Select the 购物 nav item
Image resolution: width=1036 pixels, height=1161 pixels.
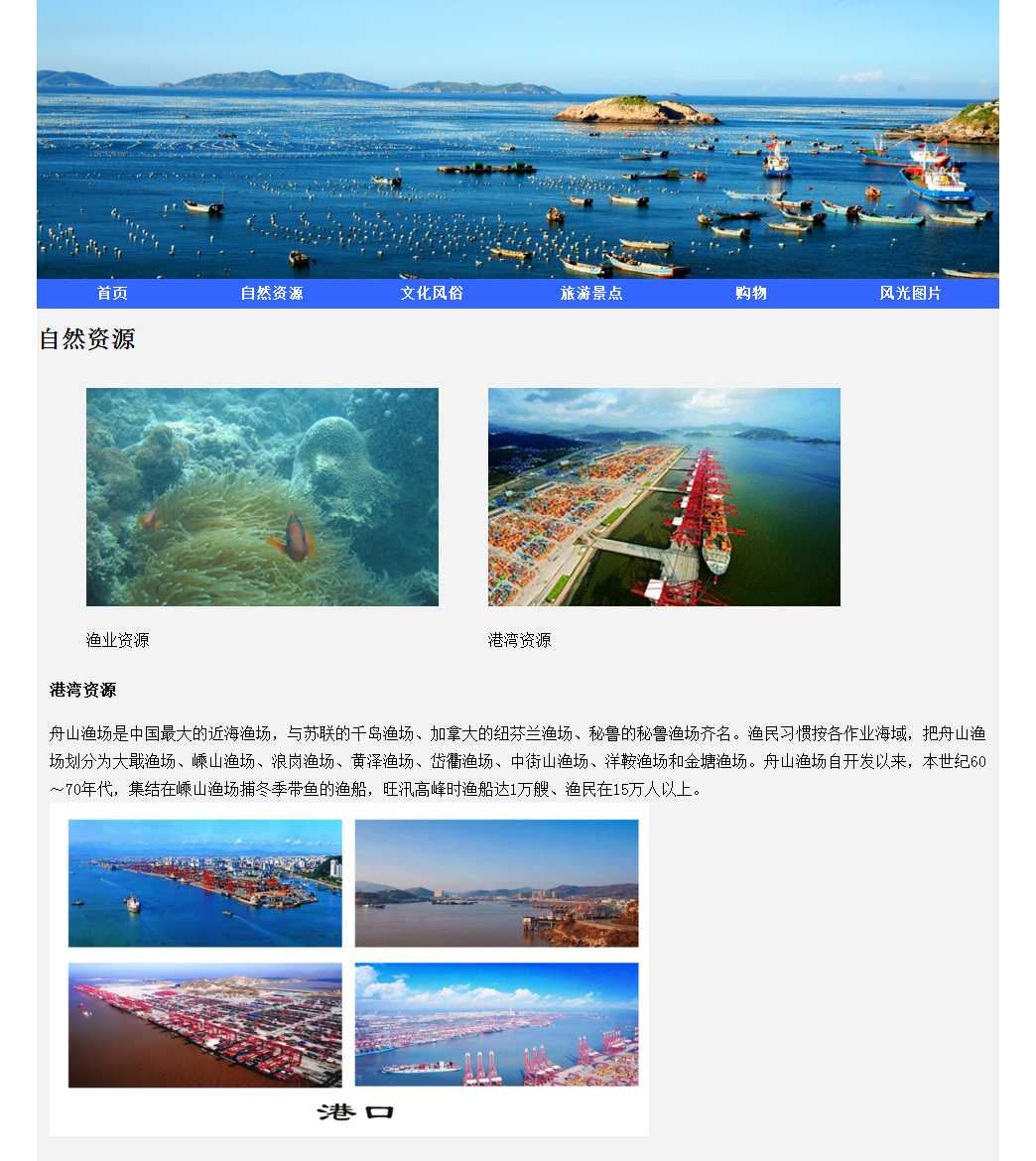point(751,293)
